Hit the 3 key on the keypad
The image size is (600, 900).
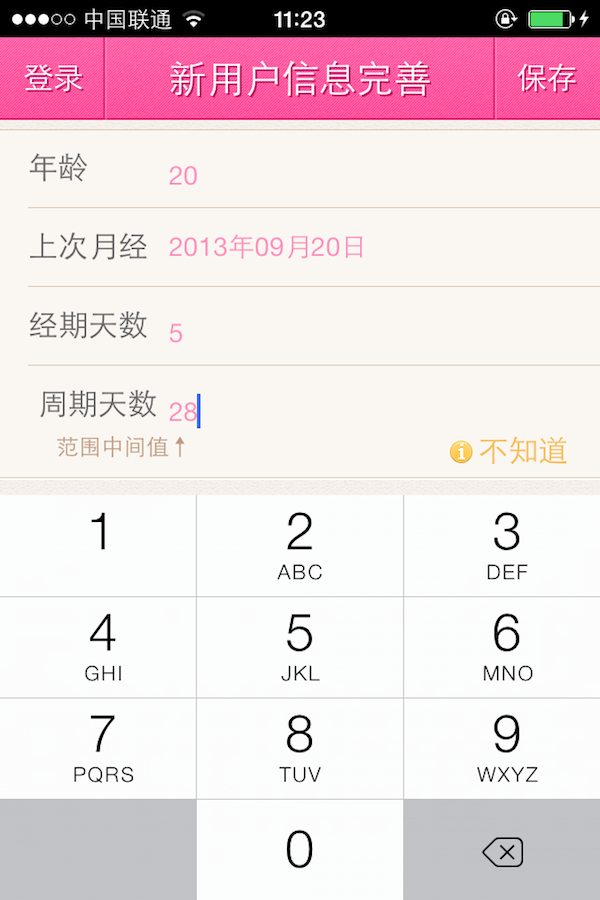(x=506, y=546)
